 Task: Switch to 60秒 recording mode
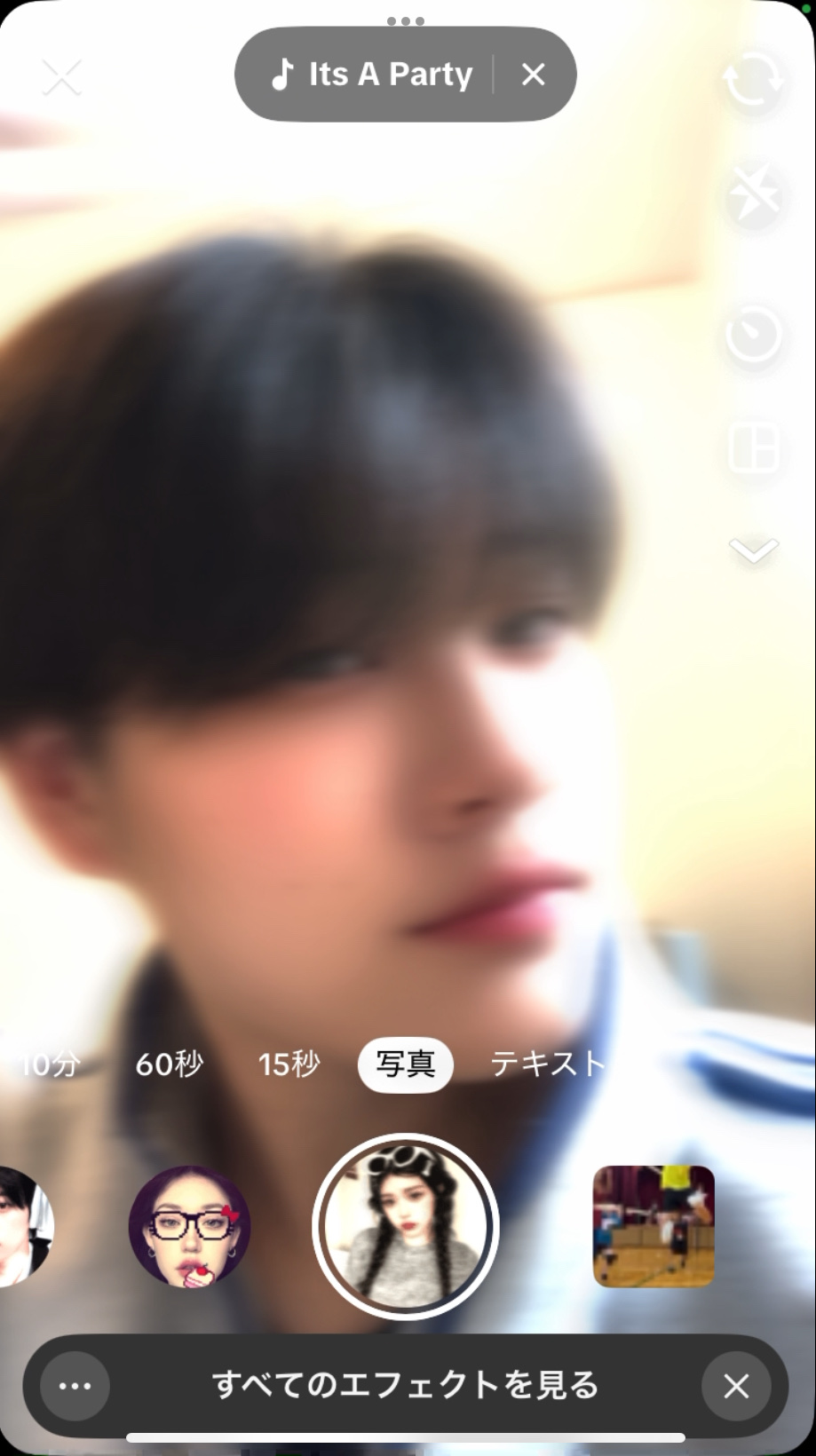click(x=169, y=1064)
